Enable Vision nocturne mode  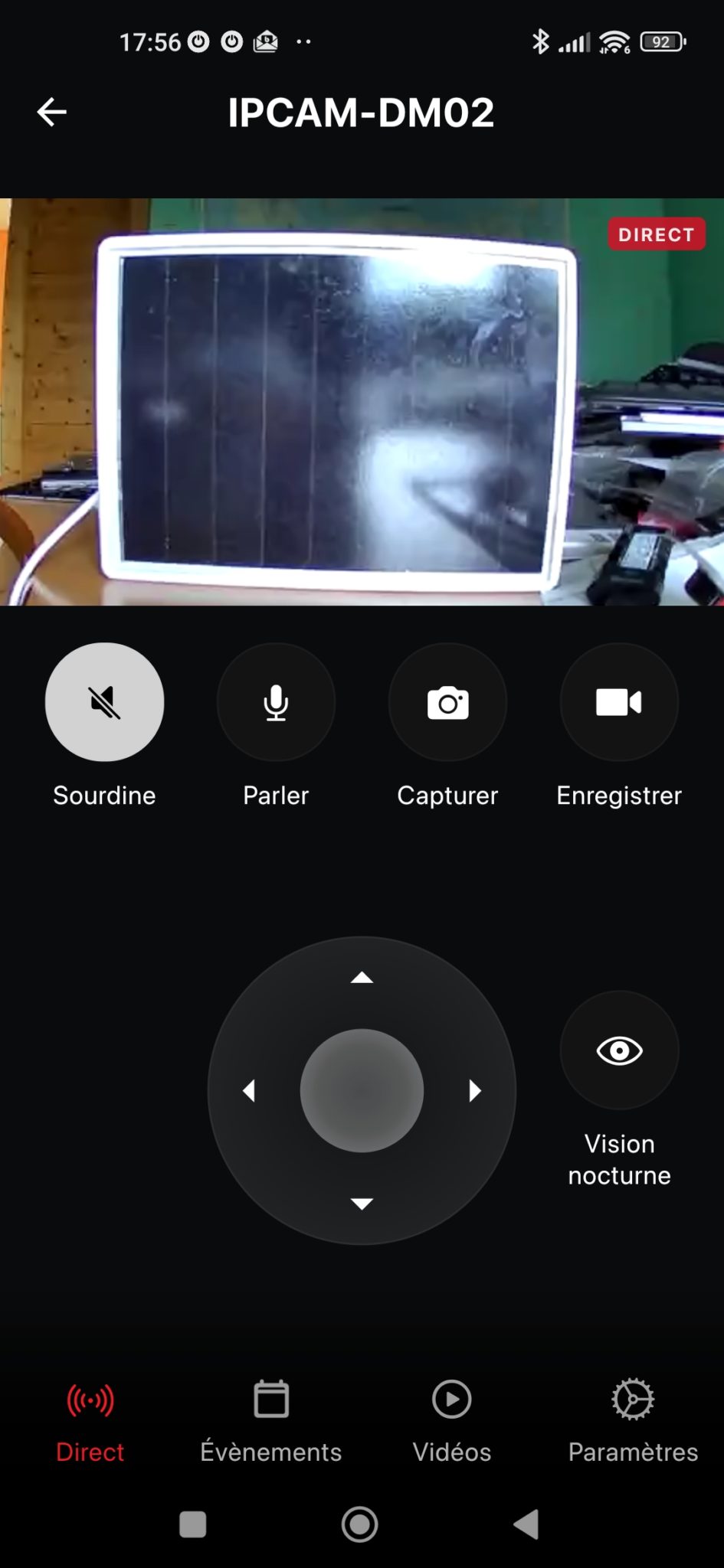coord(619,1050)
